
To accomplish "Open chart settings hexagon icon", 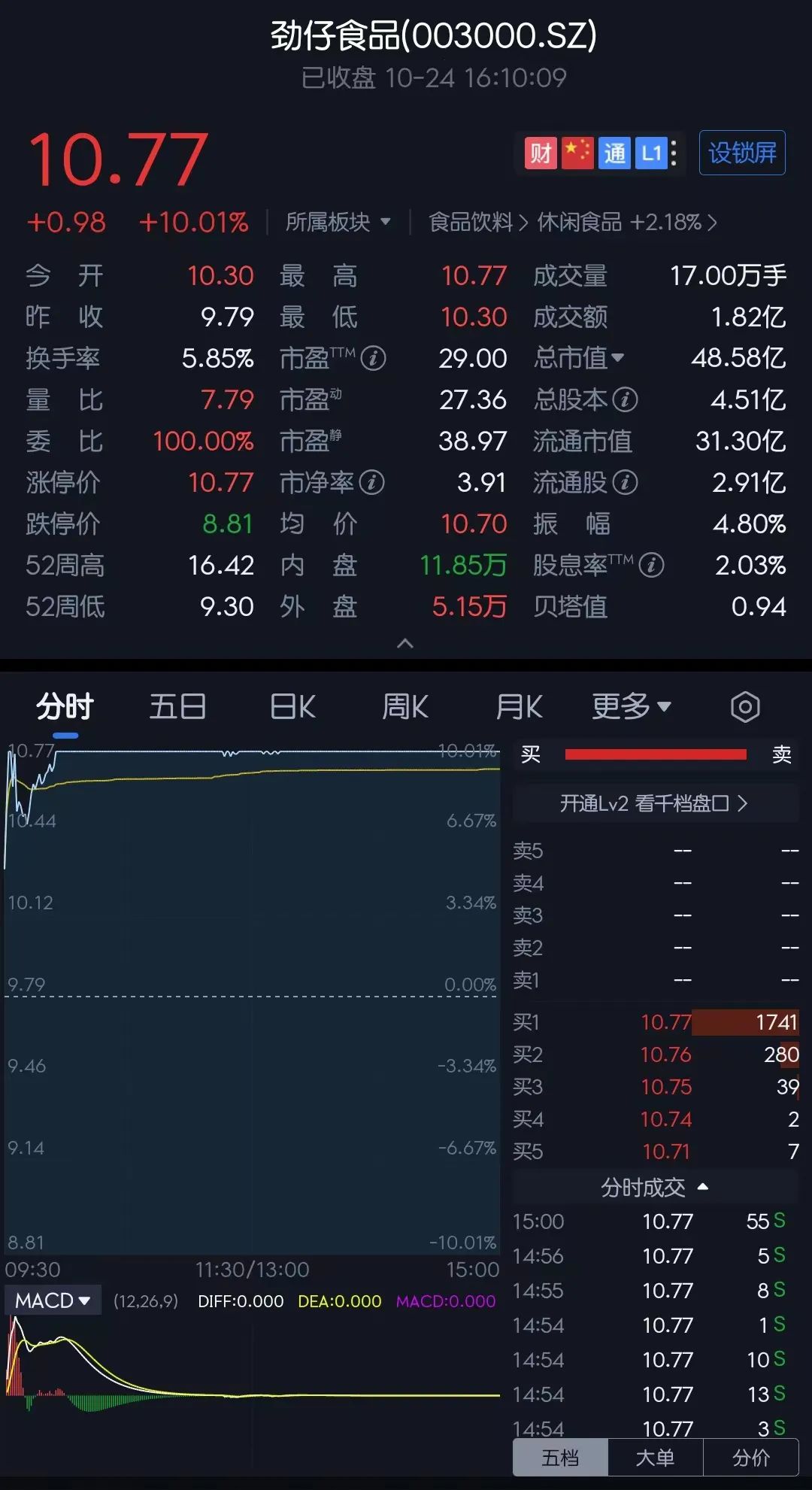I will click(x=745, y=707).
